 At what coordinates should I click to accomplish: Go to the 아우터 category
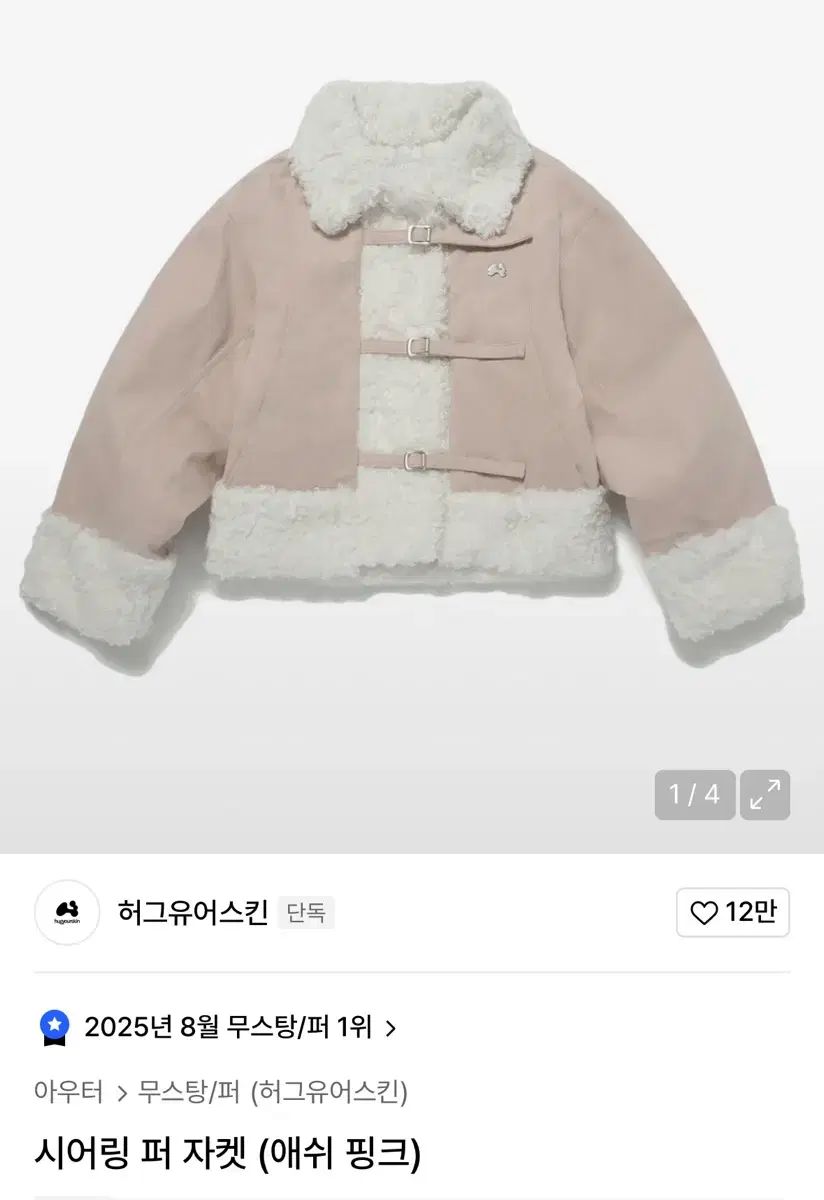click(x=68, y=1092)
